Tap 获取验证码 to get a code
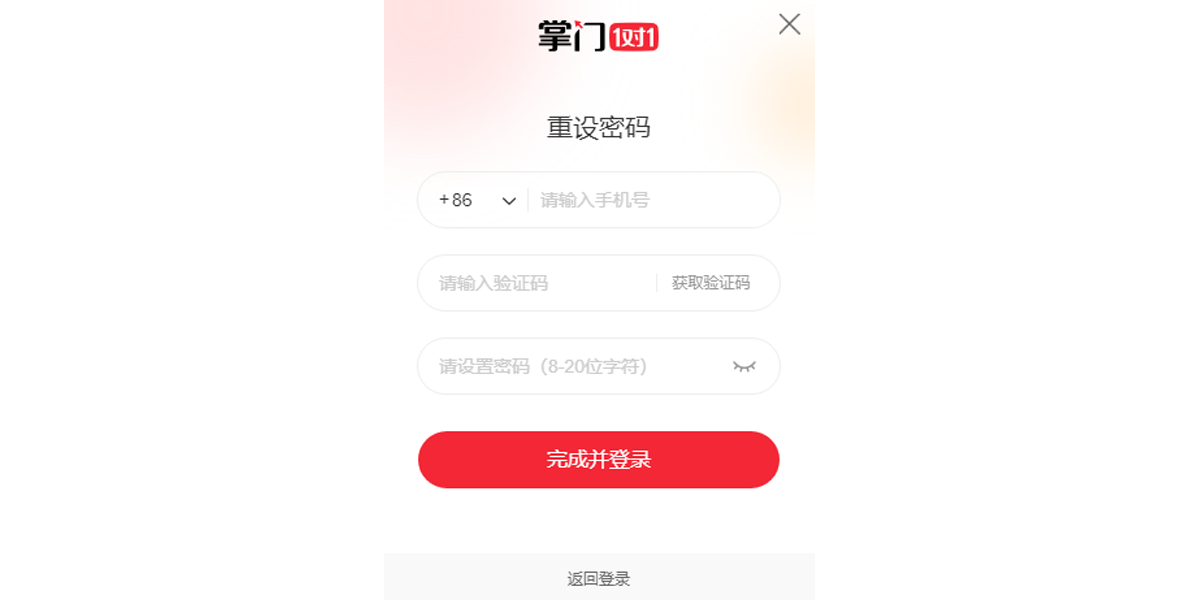 coord(710,283)
